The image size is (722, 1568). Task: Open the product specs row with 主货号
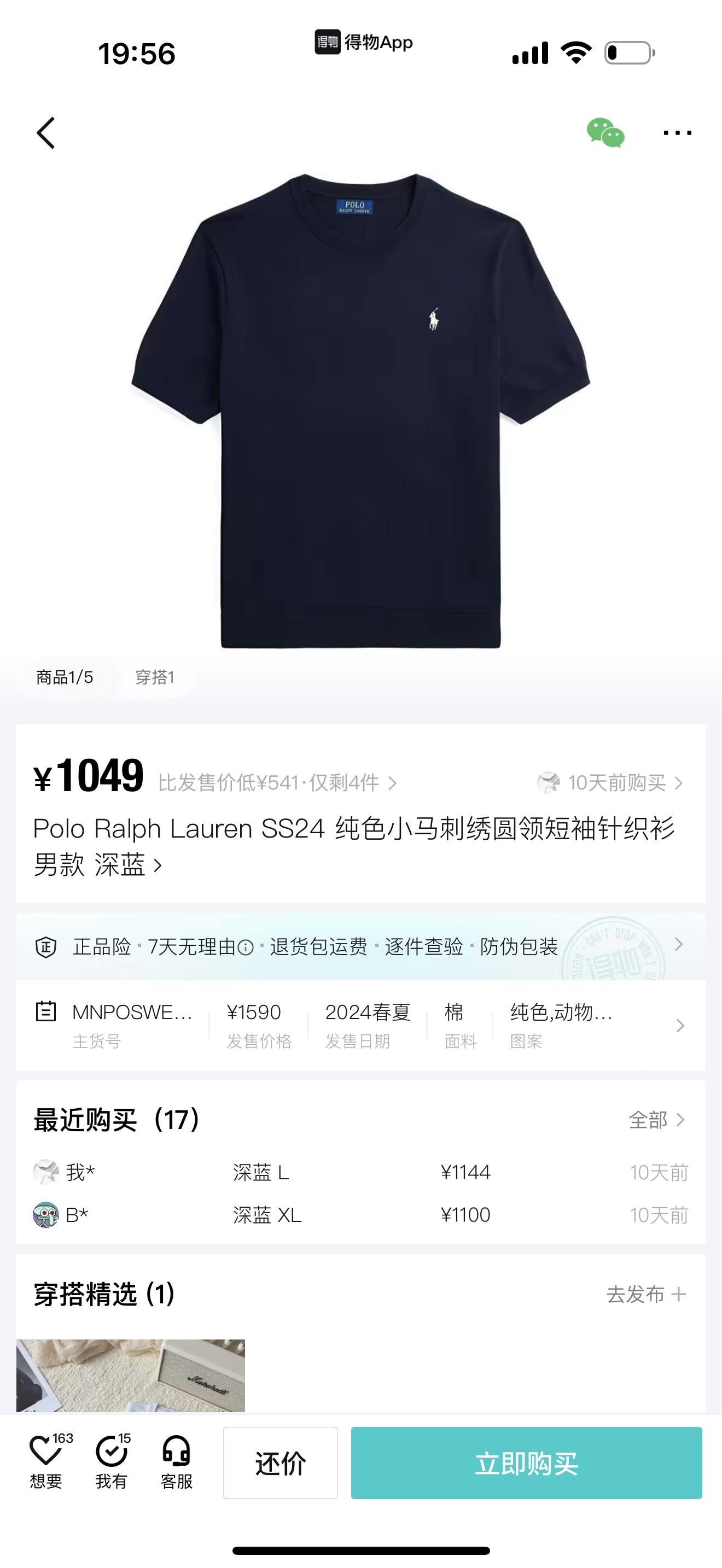tap(360, 1026)
